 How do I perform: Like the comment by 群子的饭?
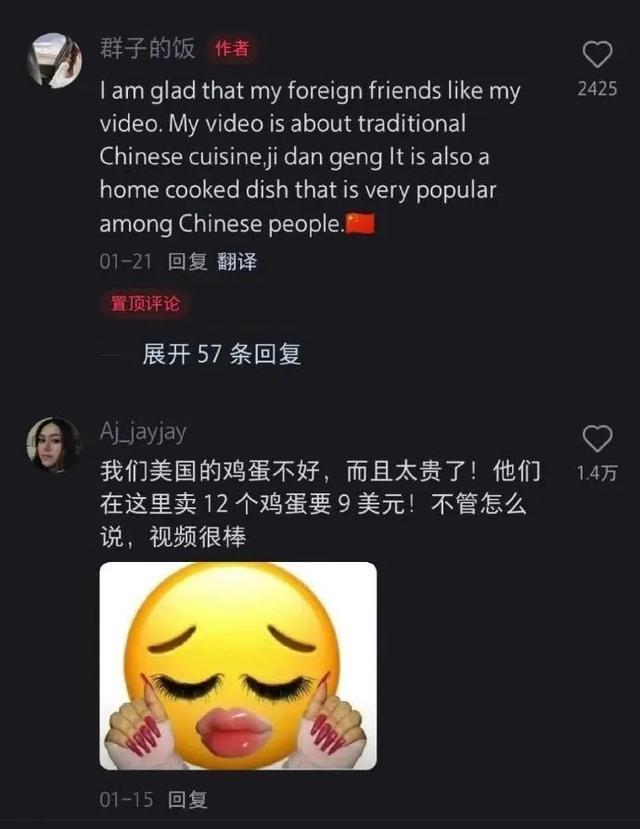pos(597,54)
